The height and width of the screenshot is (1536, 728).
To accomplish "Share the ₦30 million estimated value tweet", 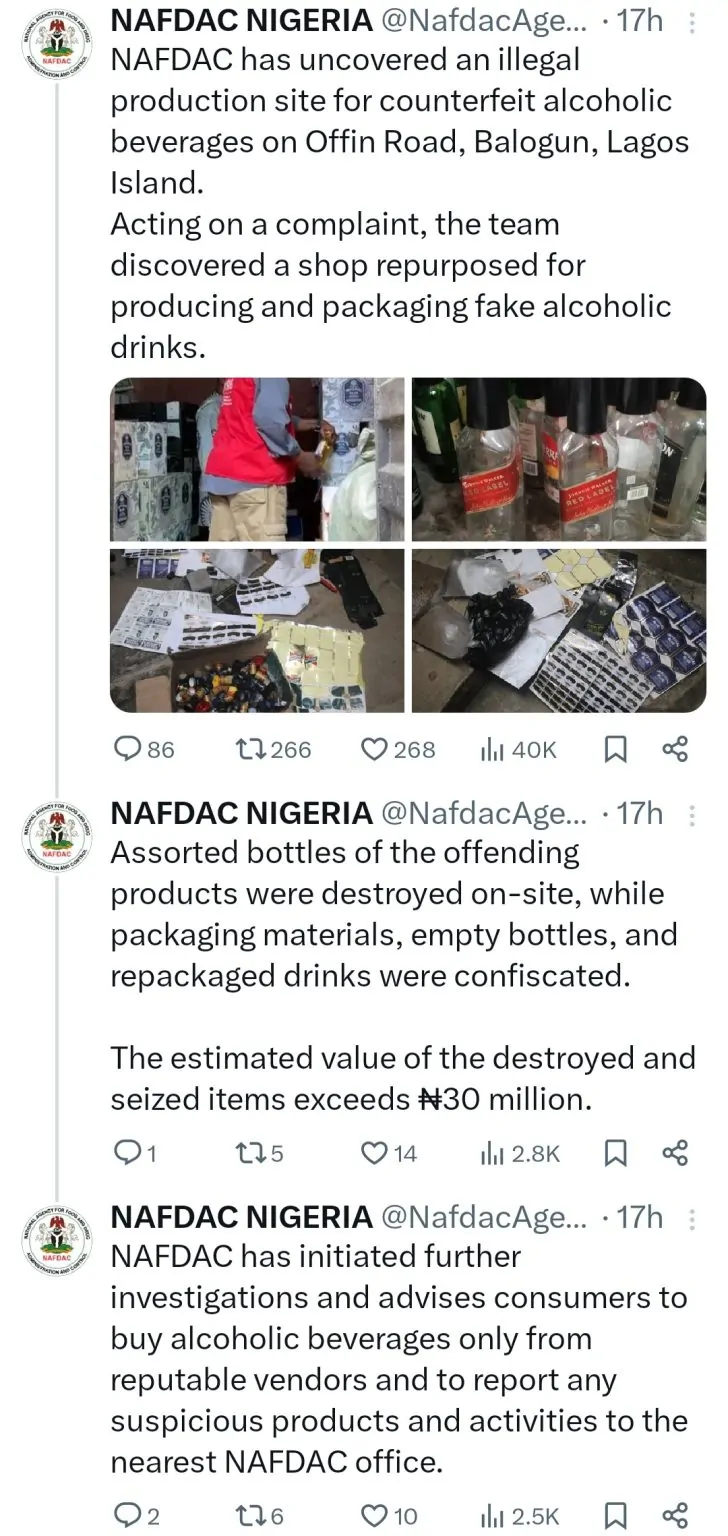I will [676, 1153].
